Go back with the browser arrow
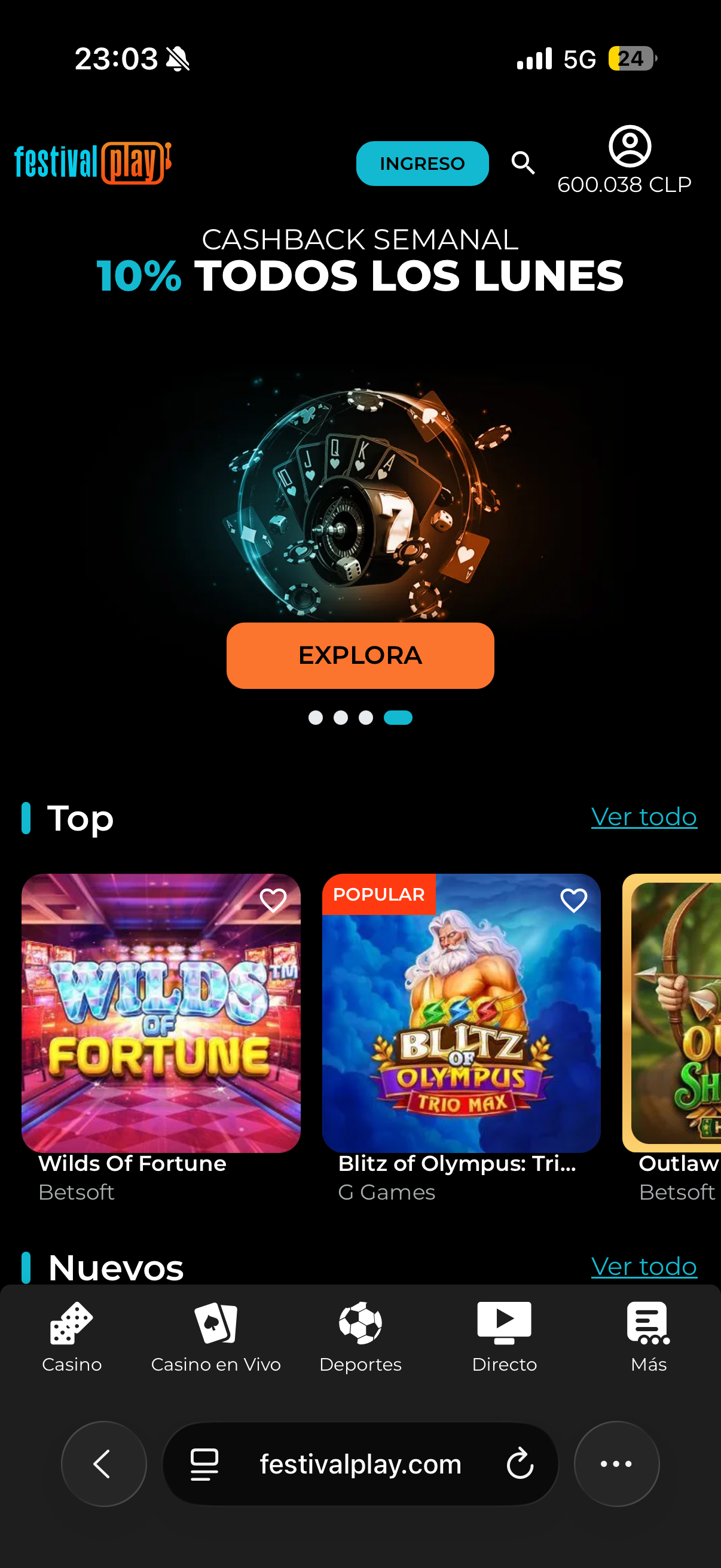Screen dimensions: 721x1568 tap(104, 1463)
